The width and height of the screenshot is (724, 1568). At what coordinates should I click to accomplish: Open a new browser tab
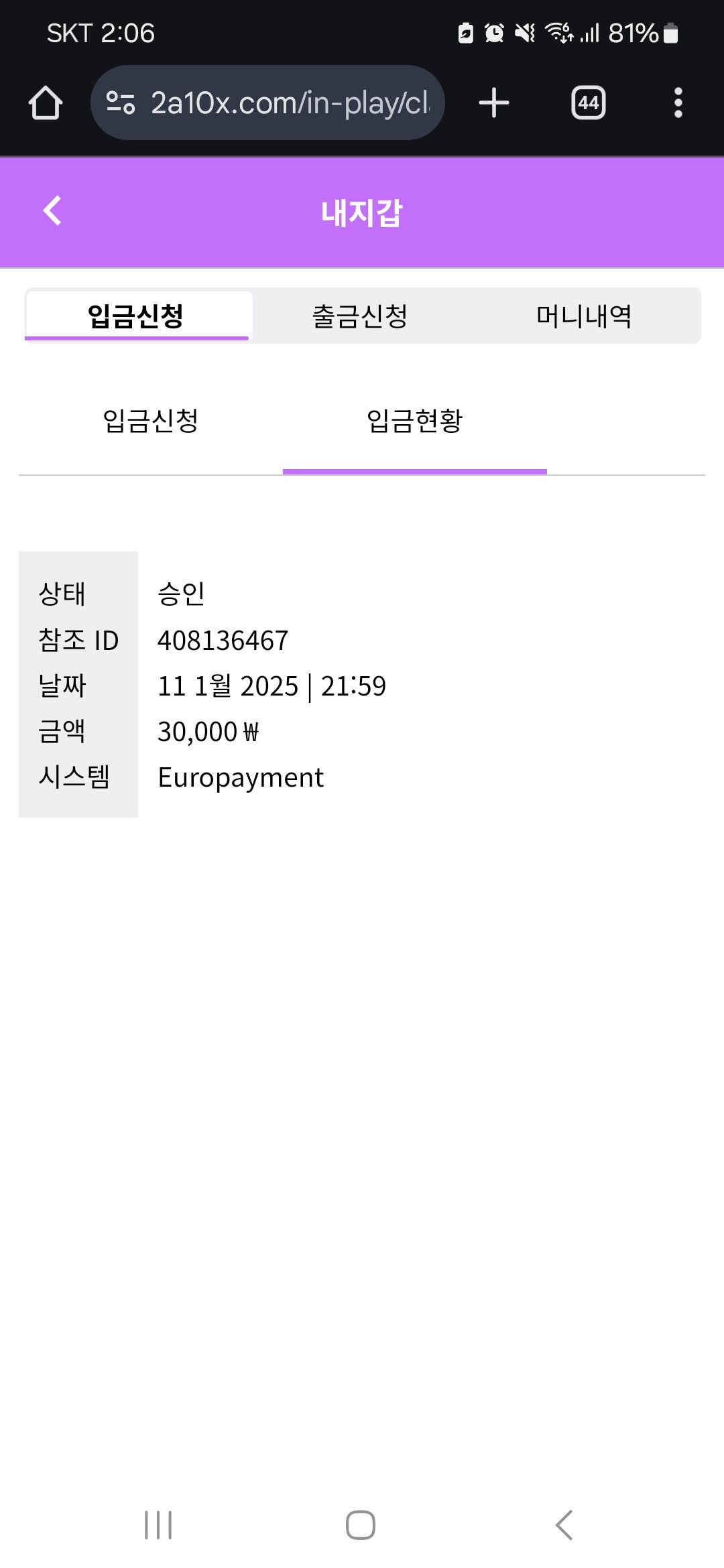pyautogui.click(x=494, y=103)
